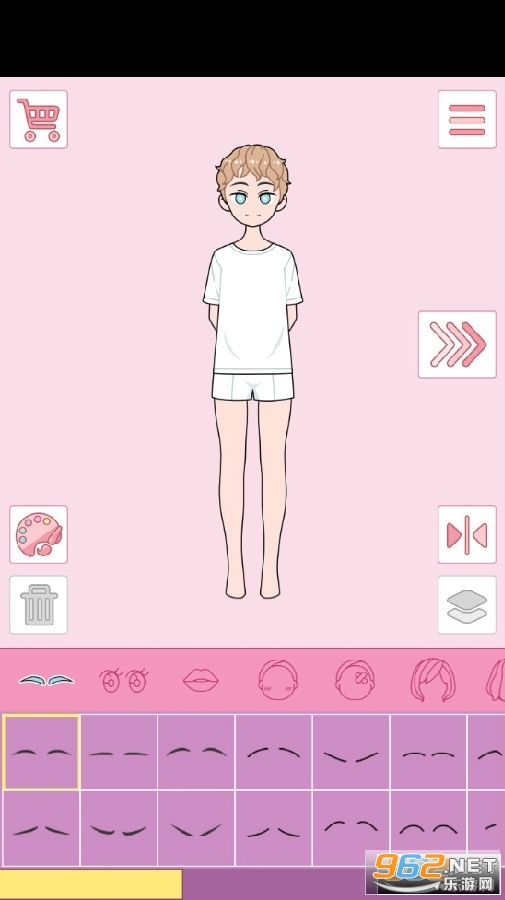The image size is (505, 900).
Task: Select the eyebrows category tab
Action: click(x=46, y=680)
